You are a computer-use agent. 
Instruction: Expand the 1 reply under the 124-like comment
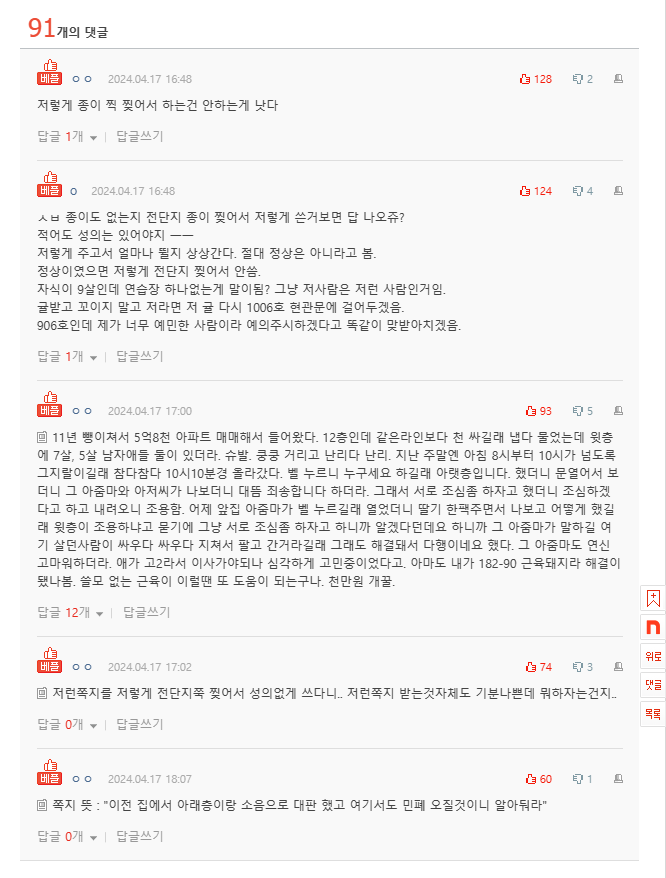(66, 356)
